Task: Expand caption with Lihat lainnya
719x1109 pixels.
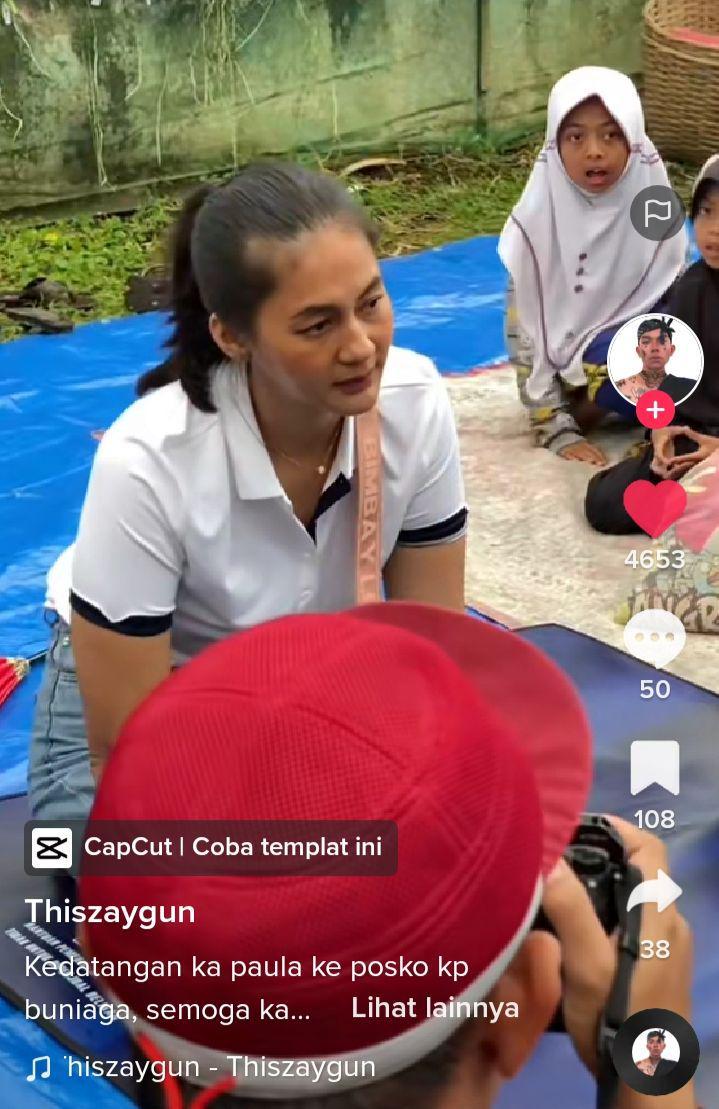Action: [435, 1008]
